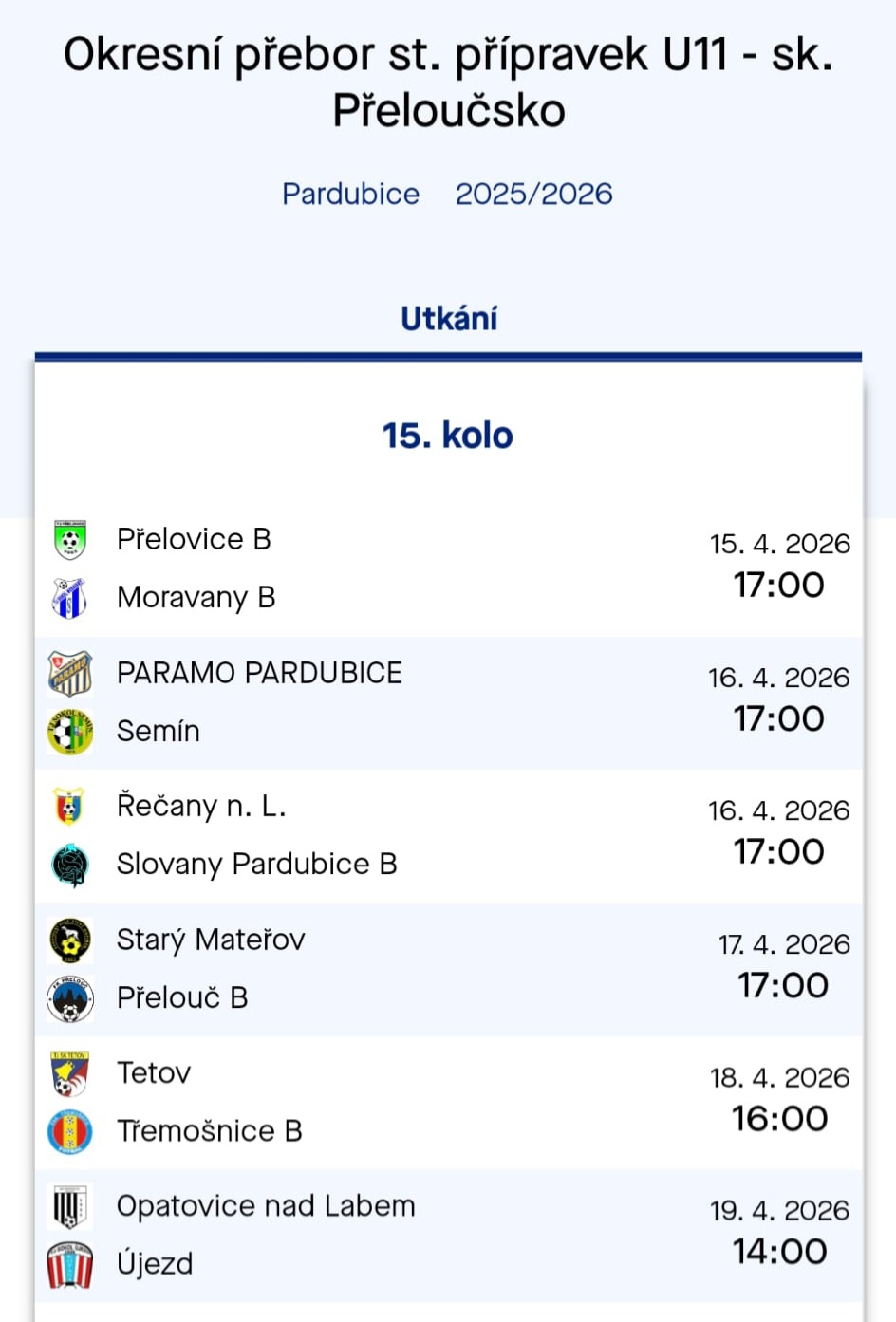Click the Semín club crest
The image size is (896, 1322).
click(69, 731)
